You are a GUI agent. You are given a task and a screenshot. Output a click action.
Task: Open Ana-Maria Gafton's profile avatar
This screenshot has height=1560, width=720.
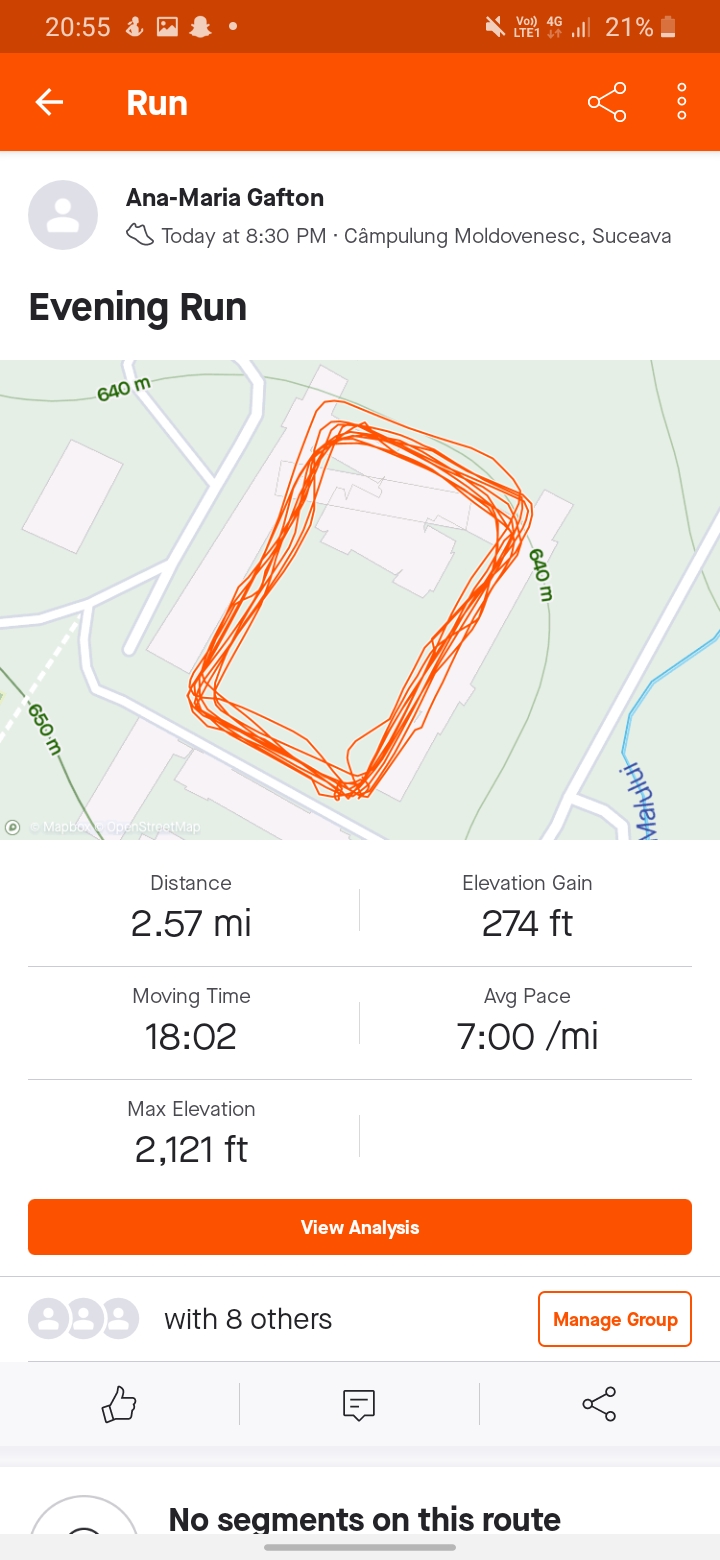pyautogui.click(x=63, y=215)
